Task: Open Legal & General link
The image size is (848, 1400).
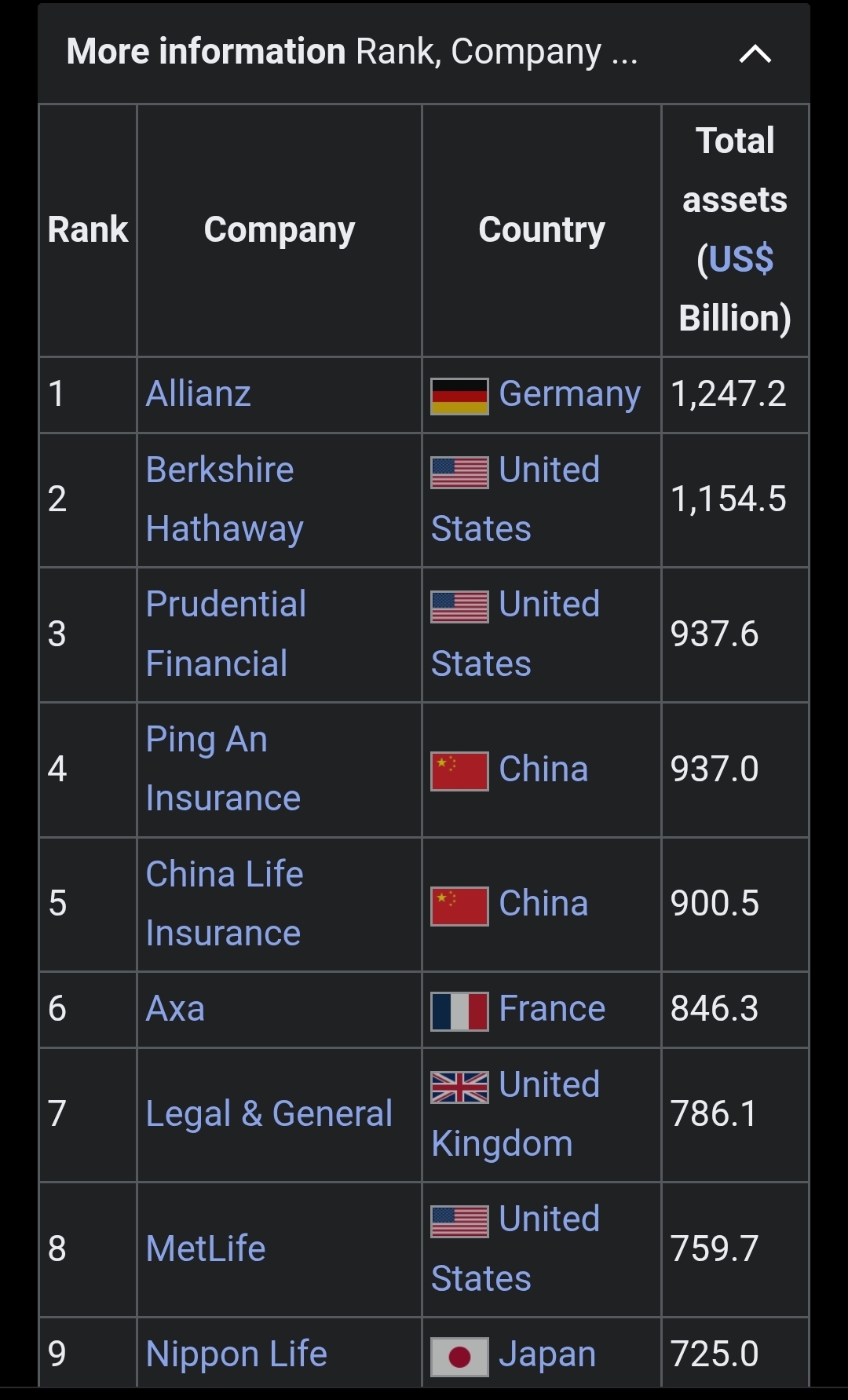Action: (269, 1113)
